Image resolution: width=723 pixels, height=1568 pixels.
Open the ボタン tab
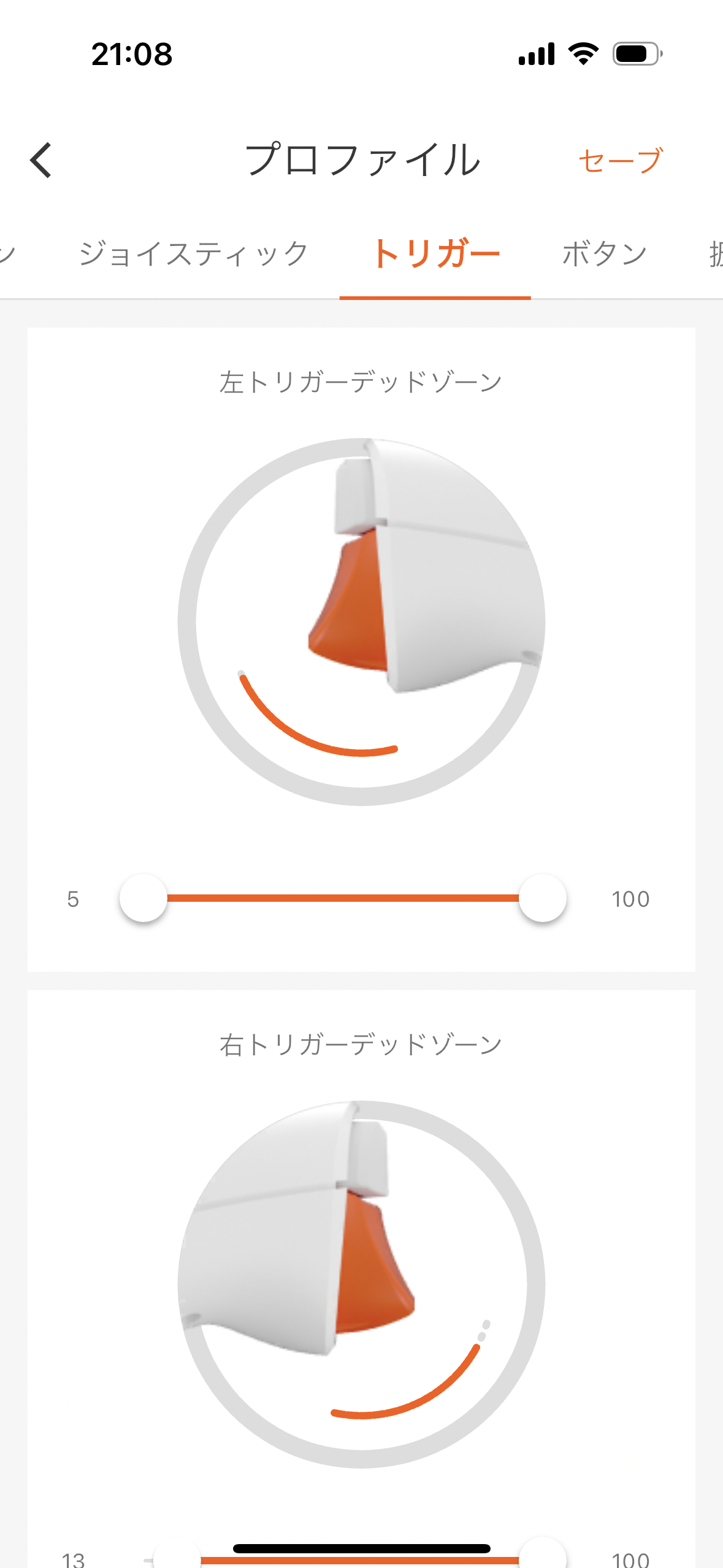click(x=605, y=254)
